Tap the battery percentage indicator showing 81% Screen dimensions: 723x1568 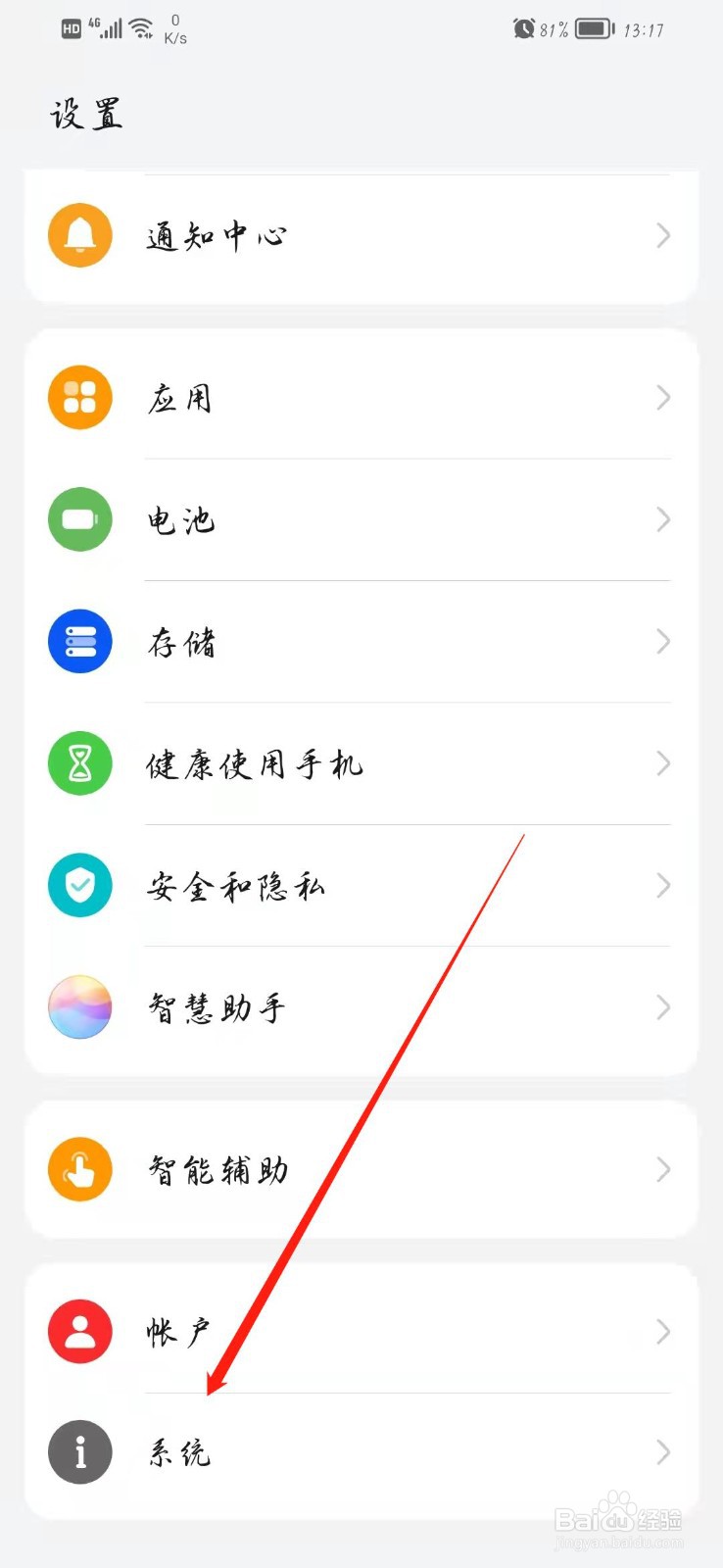[x=553, y=28]
